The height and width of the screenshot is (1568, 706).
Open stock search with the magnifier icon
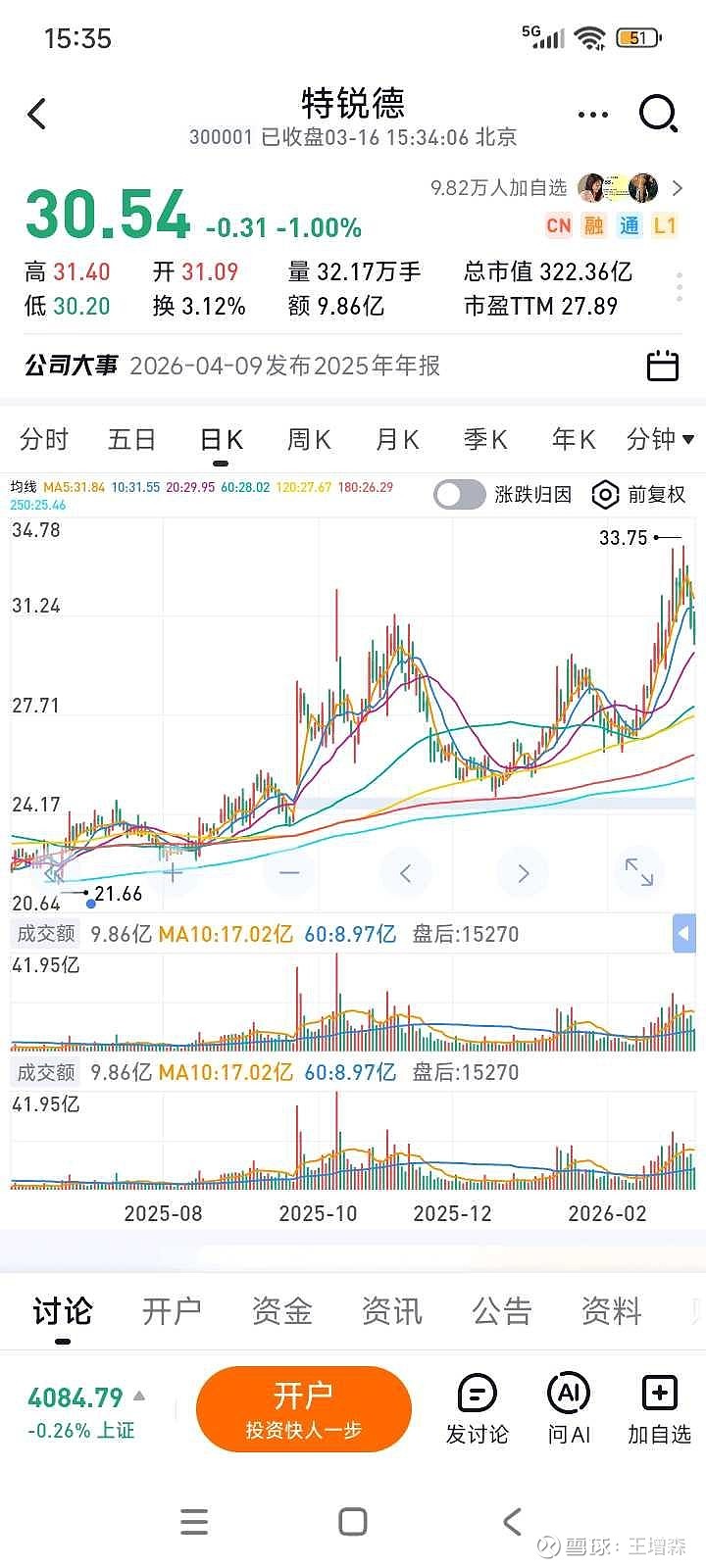tap(658, 115)
